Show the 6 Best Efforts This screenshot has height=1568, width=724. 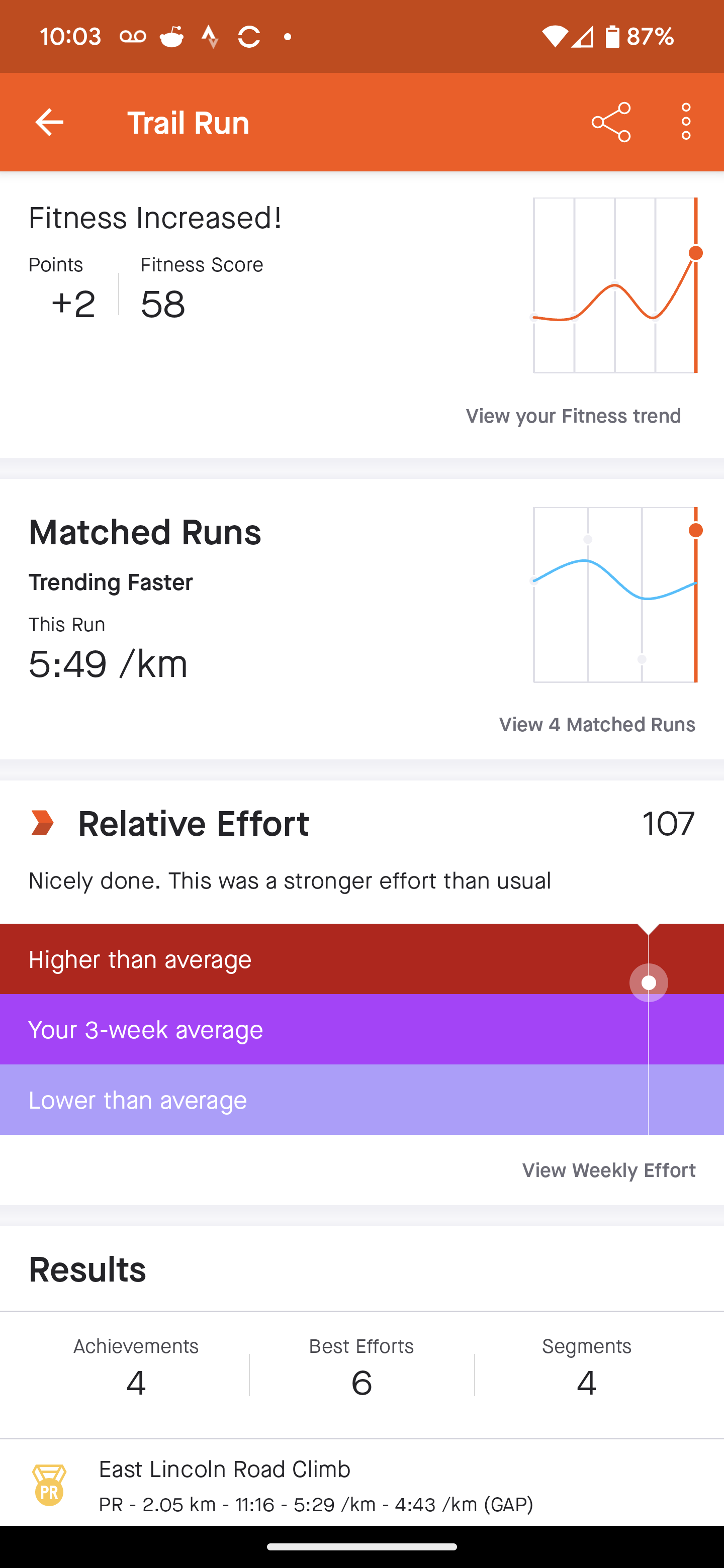tap(361, 1373)
